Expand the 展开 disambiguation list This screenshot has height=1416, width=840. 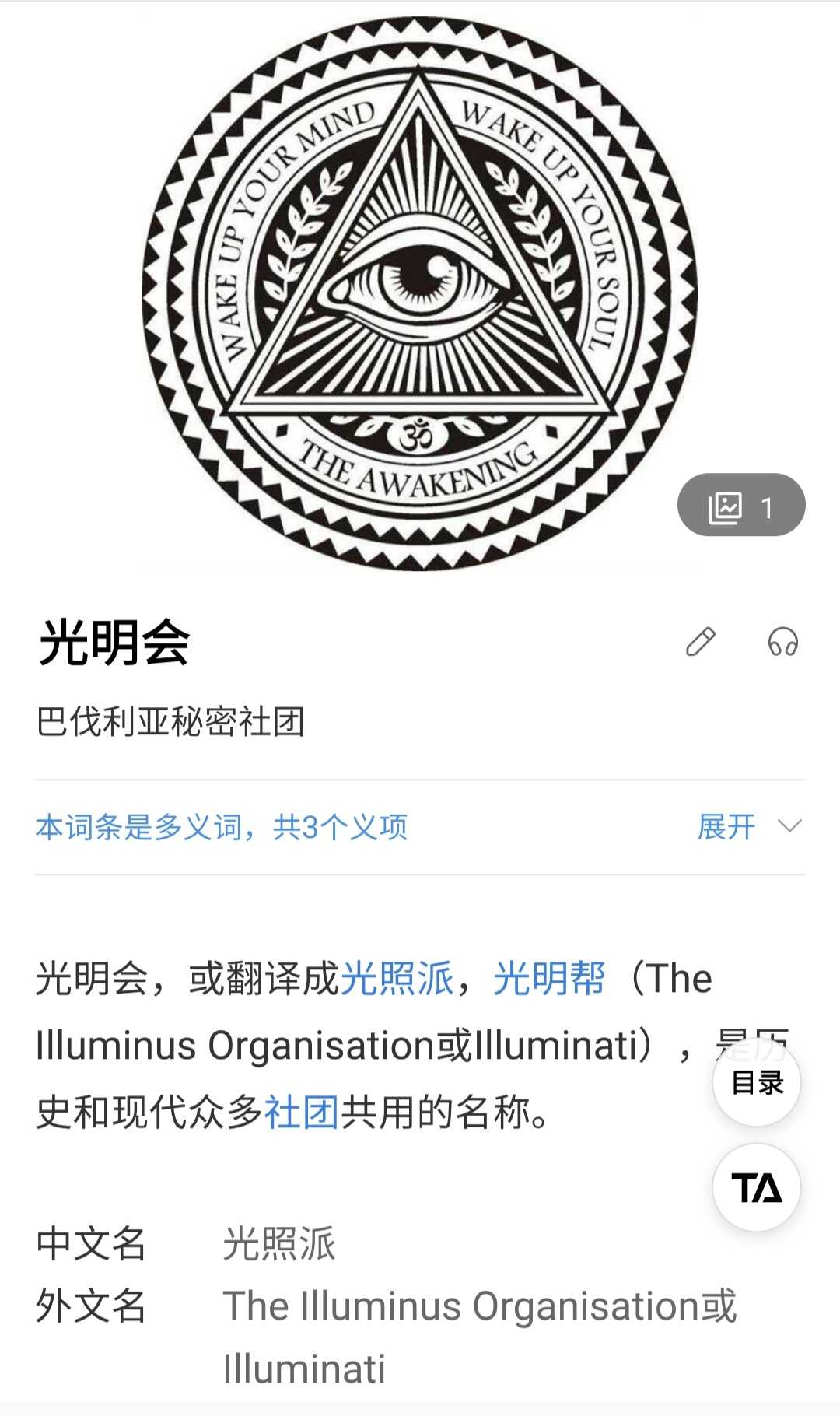coord(748,827)
